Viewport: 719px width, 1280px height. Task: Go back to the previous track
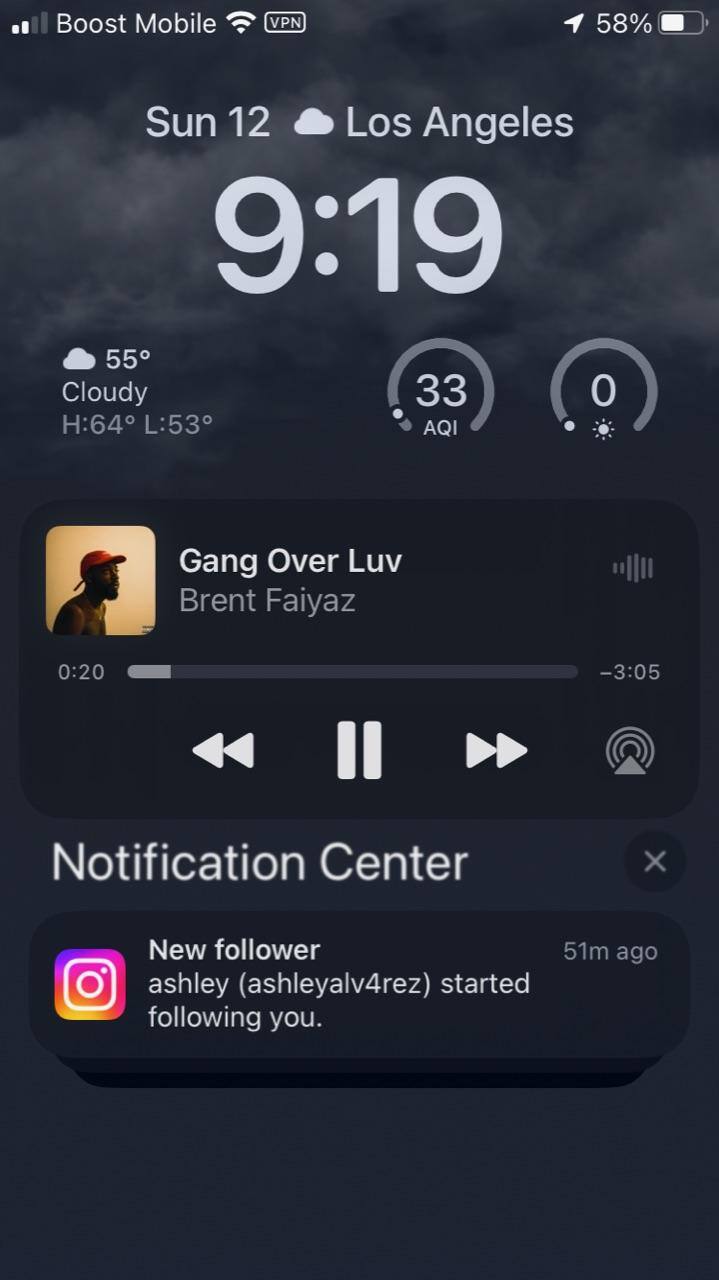coord(223,750)
